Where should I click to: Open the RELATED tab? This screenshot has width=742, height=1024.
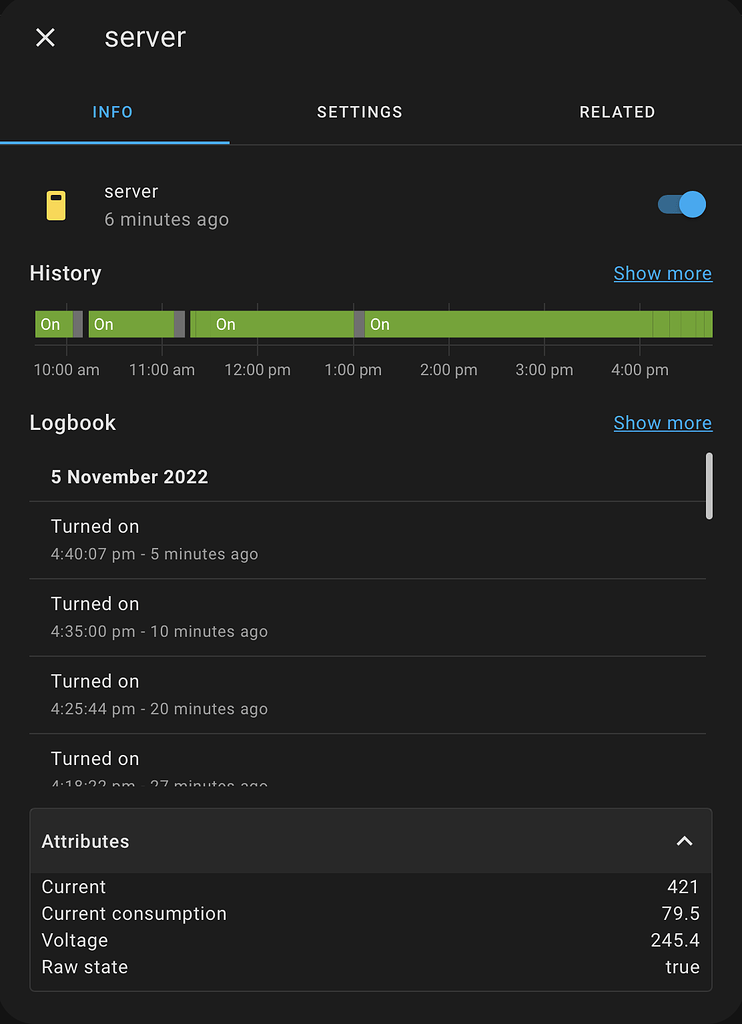click(617, 112)
